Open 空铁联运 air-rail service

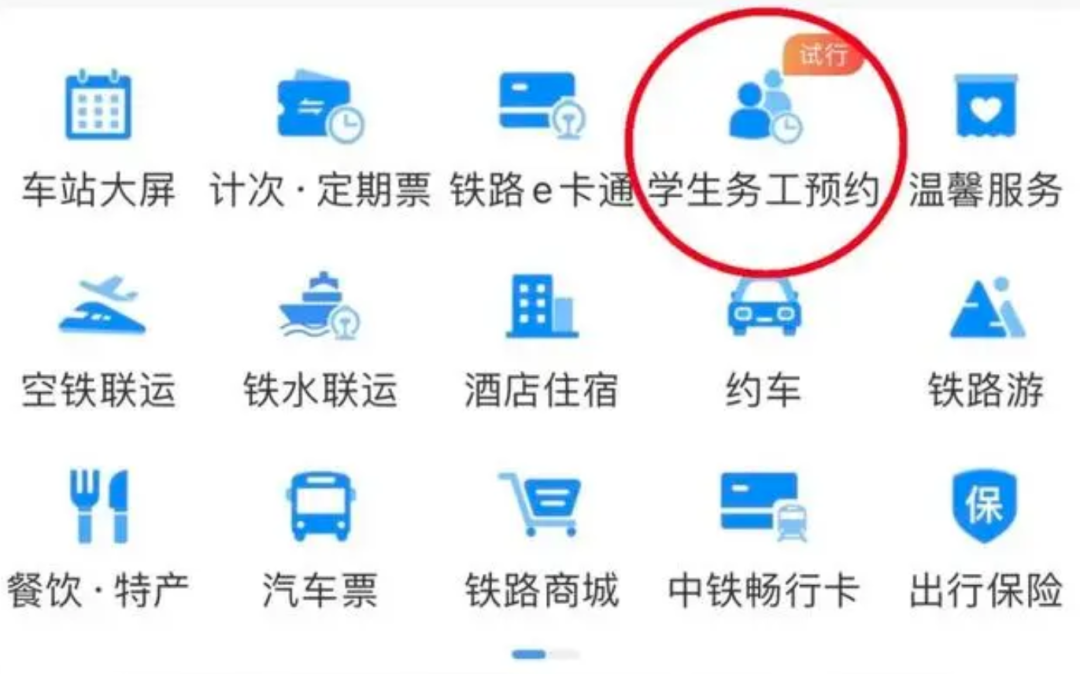click(x=98, y=307)
